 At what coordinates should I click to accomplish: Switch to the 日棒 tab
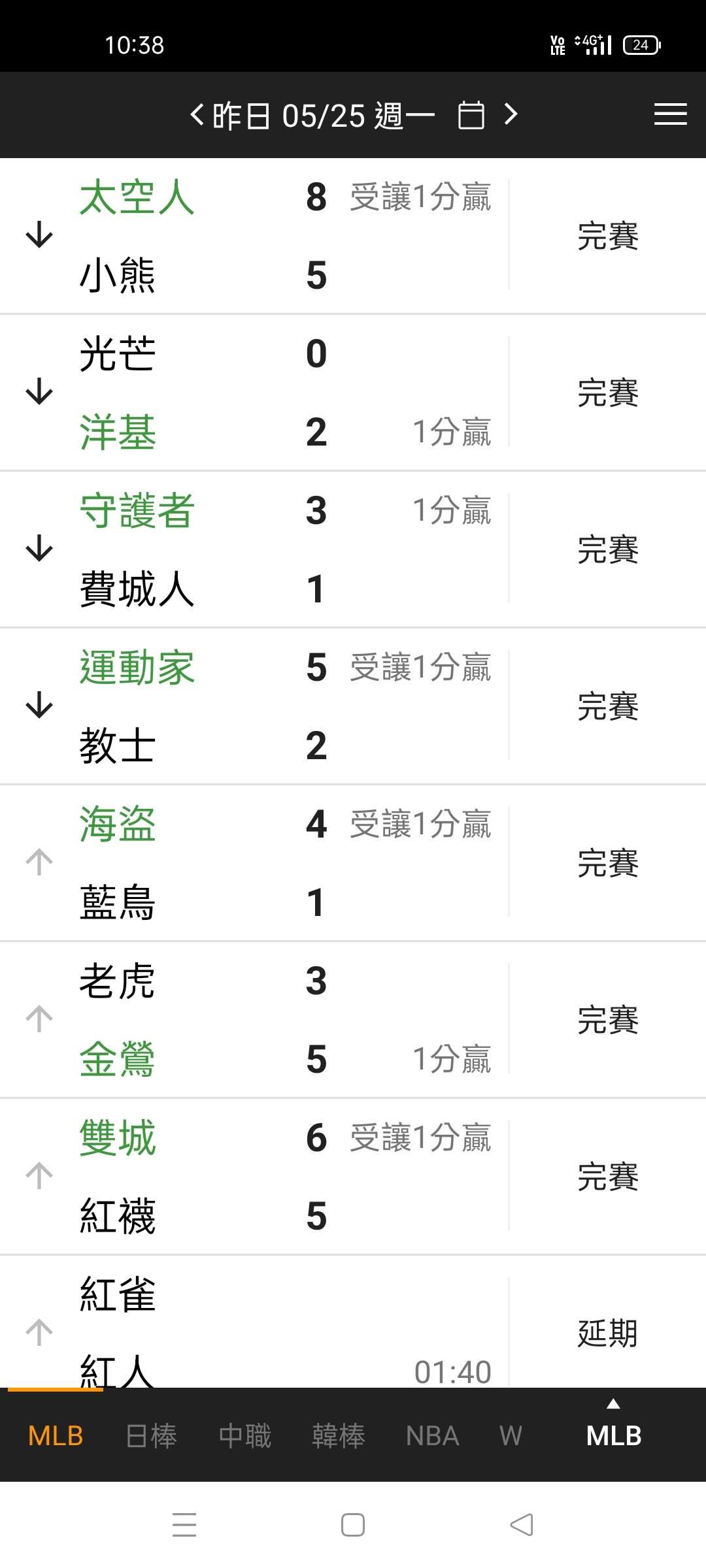point(151,1436)
